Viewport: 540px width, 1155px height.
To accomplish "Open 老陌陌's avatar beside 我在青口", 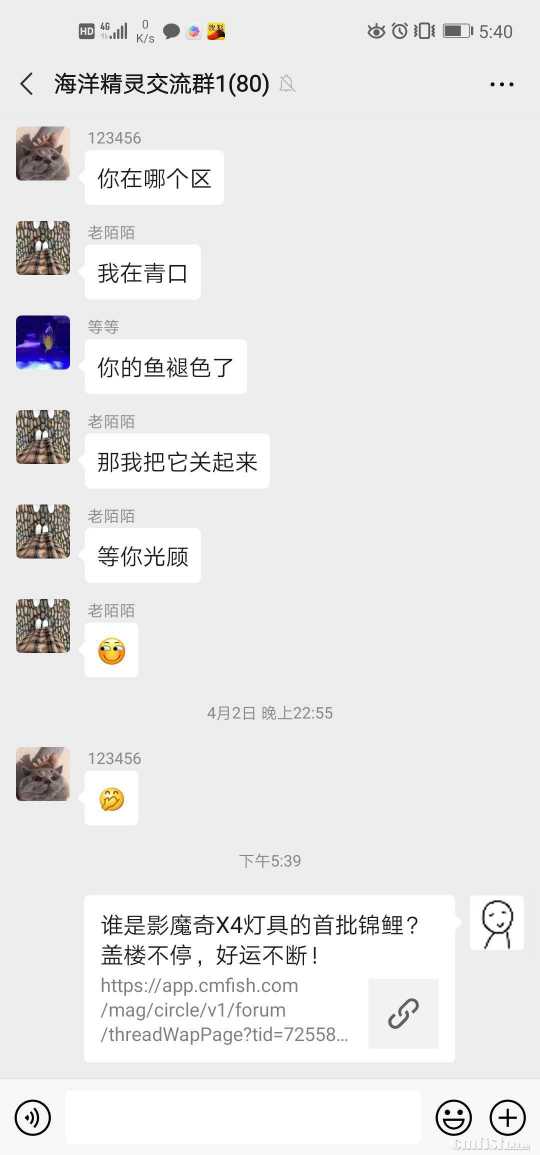I will coord(43,248).
